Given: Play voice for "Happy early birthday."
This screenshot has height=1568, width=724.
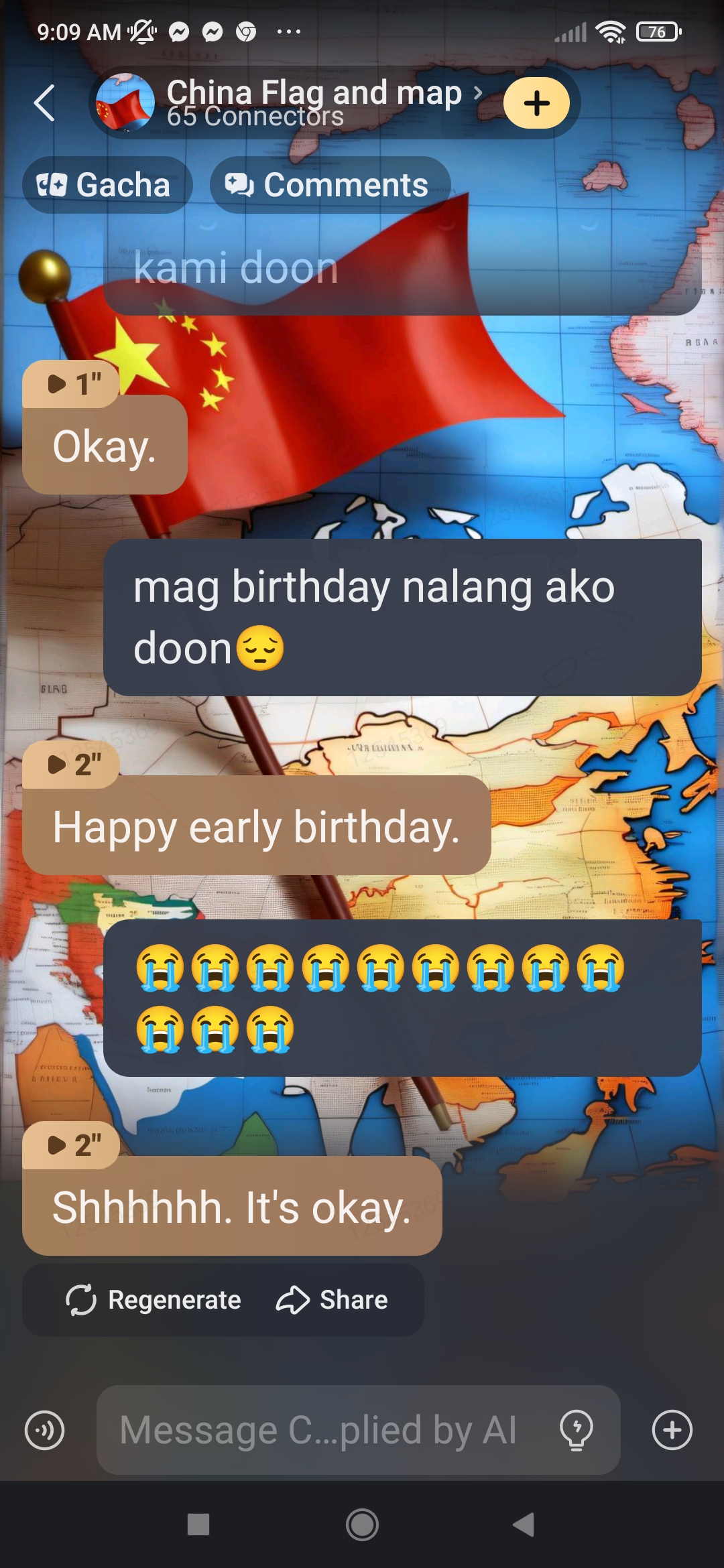Looking at the screenshot, I should [x=71, y=765].
